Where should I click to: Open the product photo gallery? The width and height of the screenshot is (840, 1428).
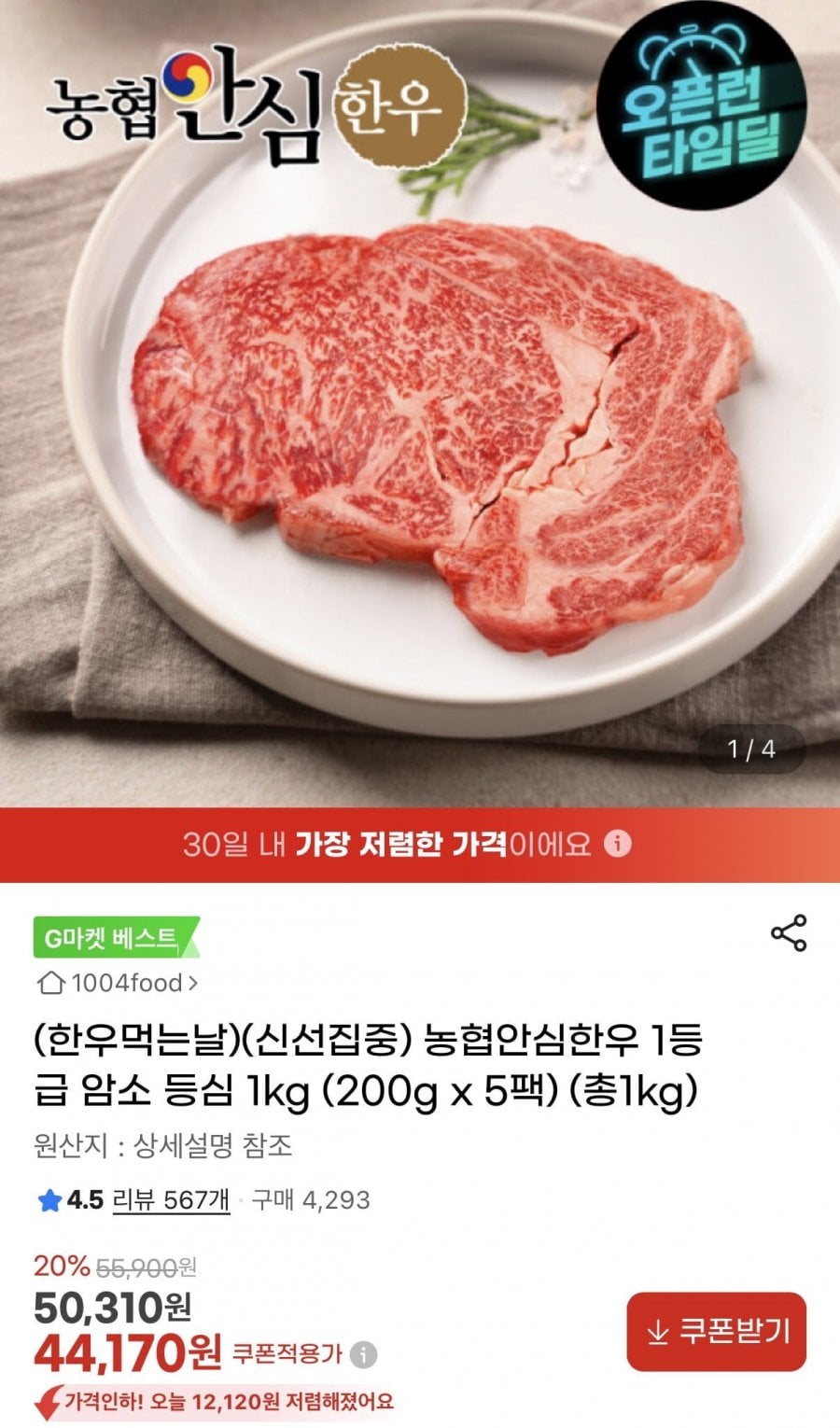(420, 401)
